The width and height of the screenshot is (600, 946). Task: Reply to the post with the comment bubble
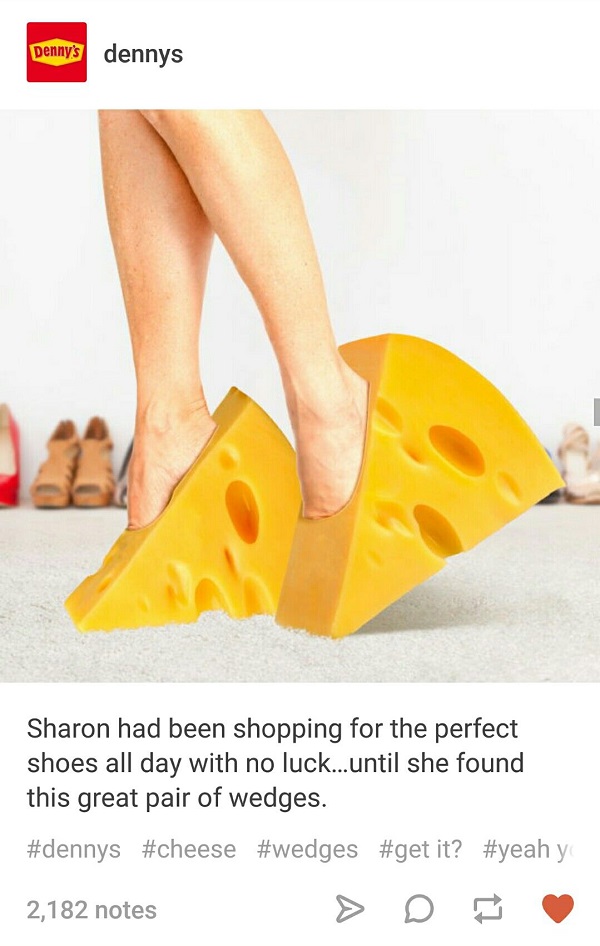[419, 909]
